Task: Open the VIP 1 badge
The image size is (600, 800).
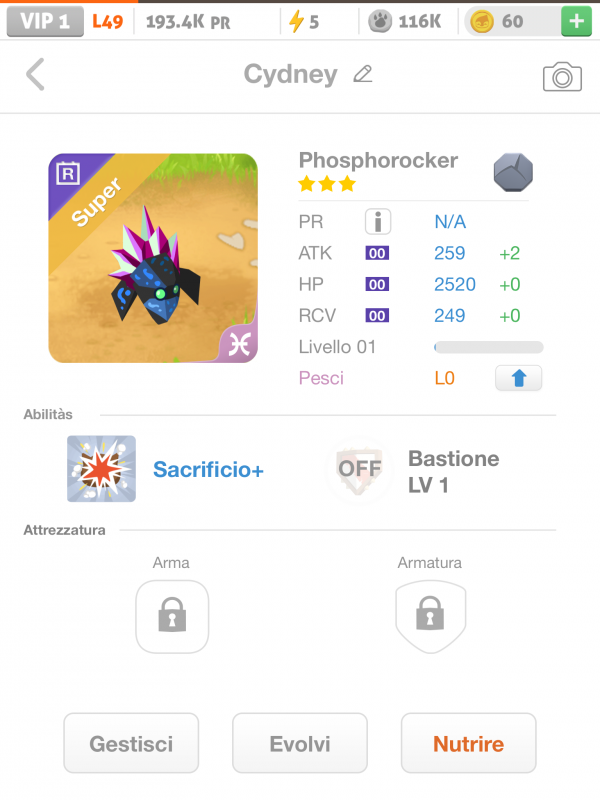Action: (x=44, y=21)
